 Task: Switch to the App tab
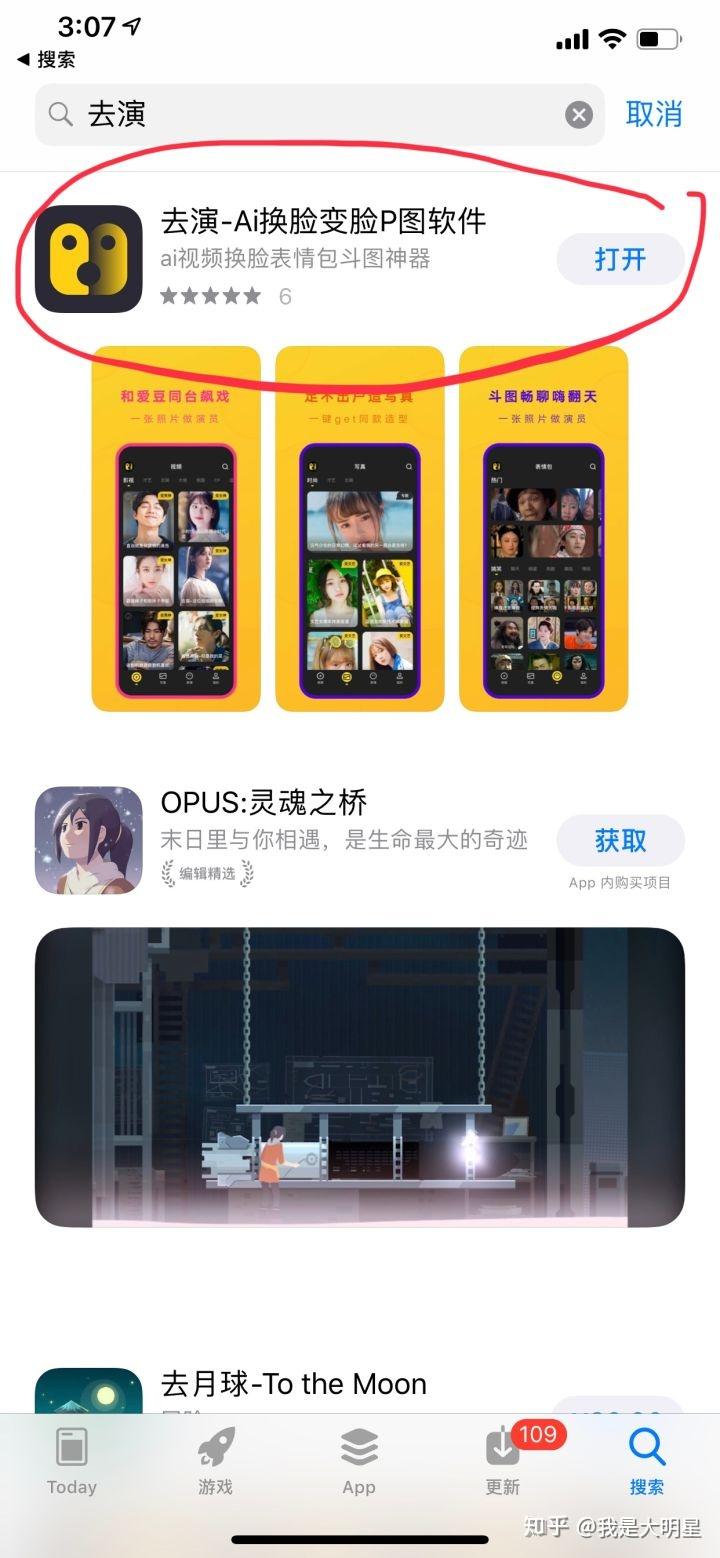[x=359, y=1462]
